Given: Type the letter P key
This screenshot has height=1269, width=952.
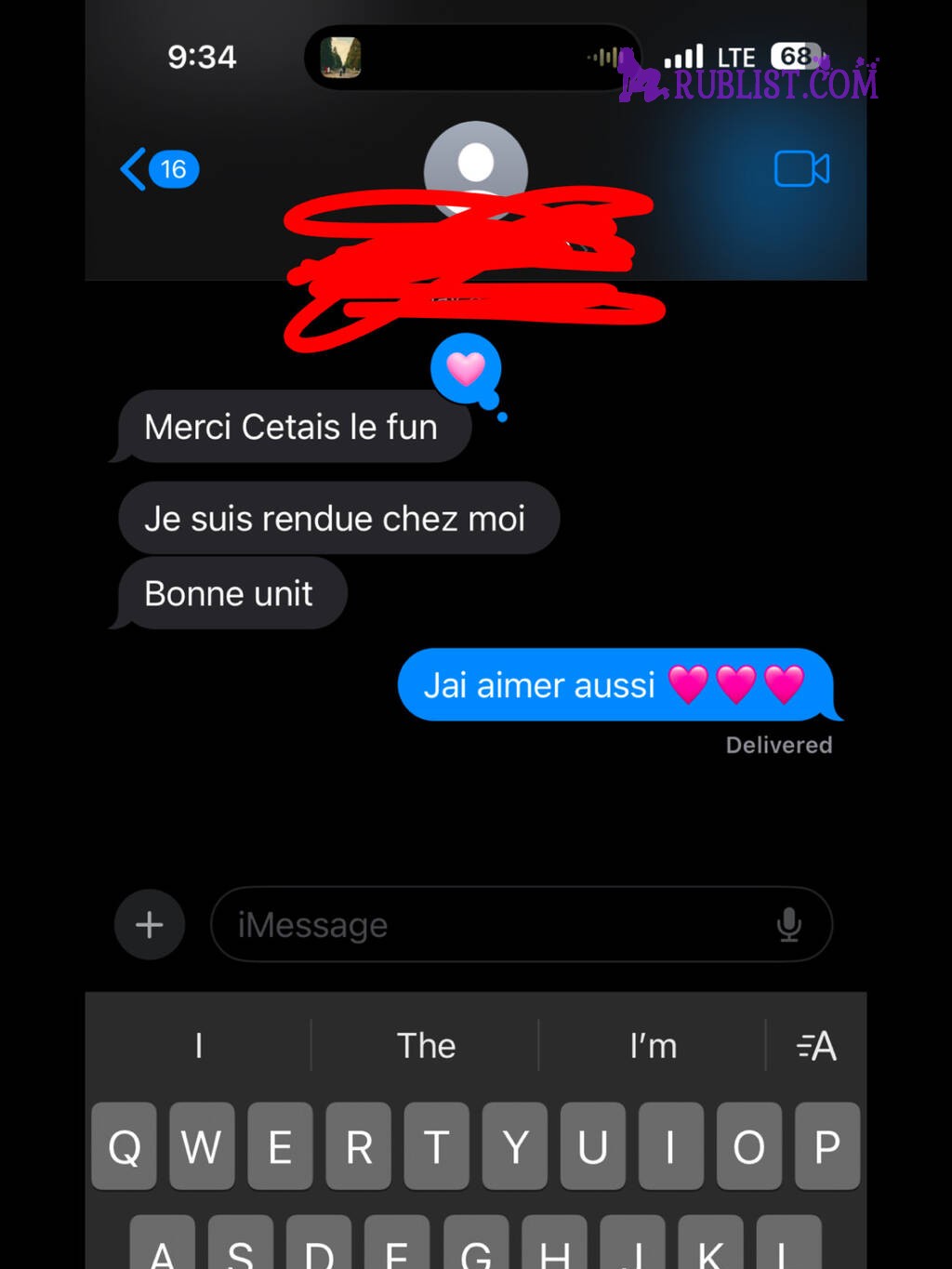Looking at the screenshot, I should click(826, 1146).
